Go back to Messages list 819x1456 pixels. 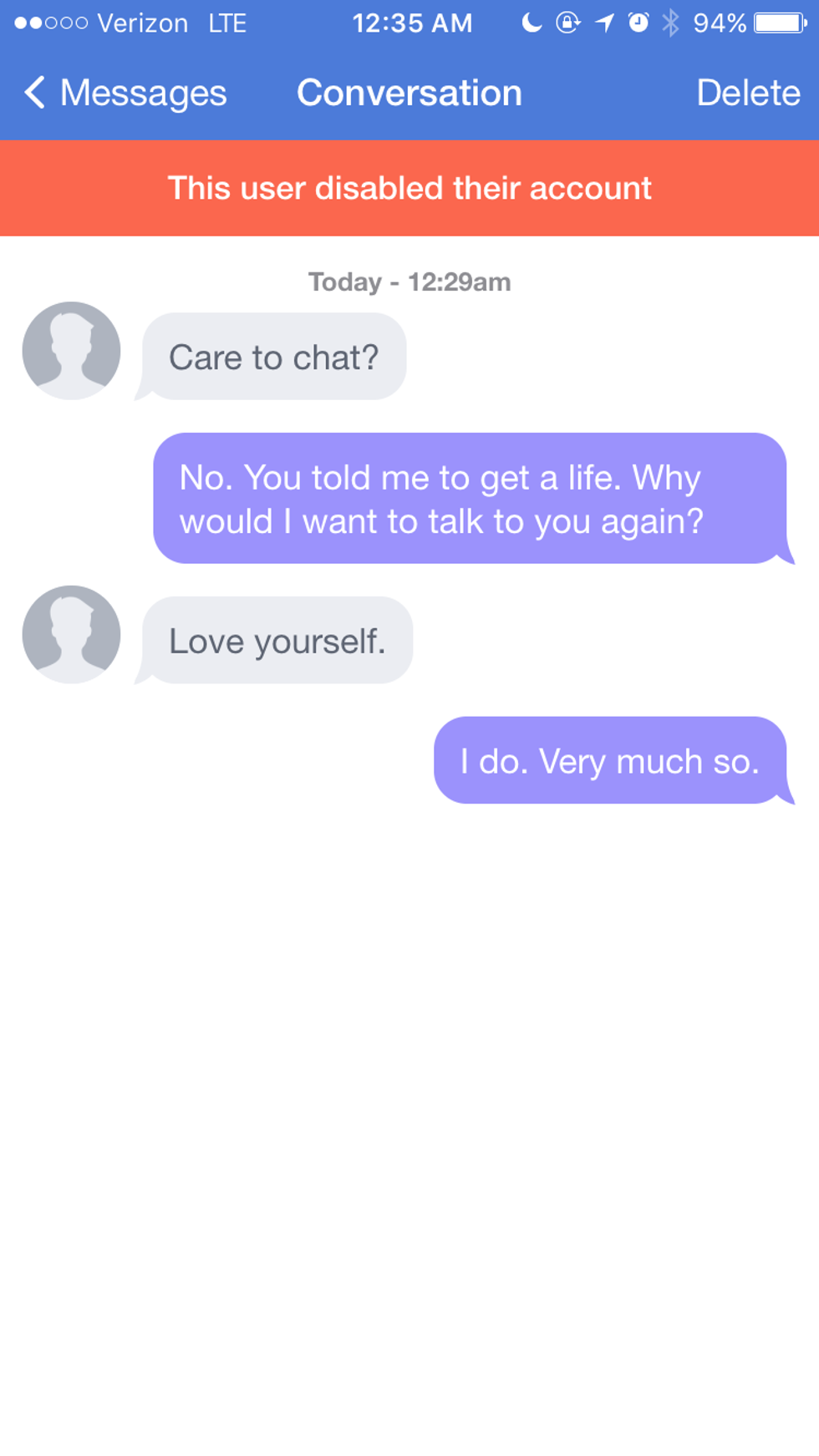pos(125,93)
